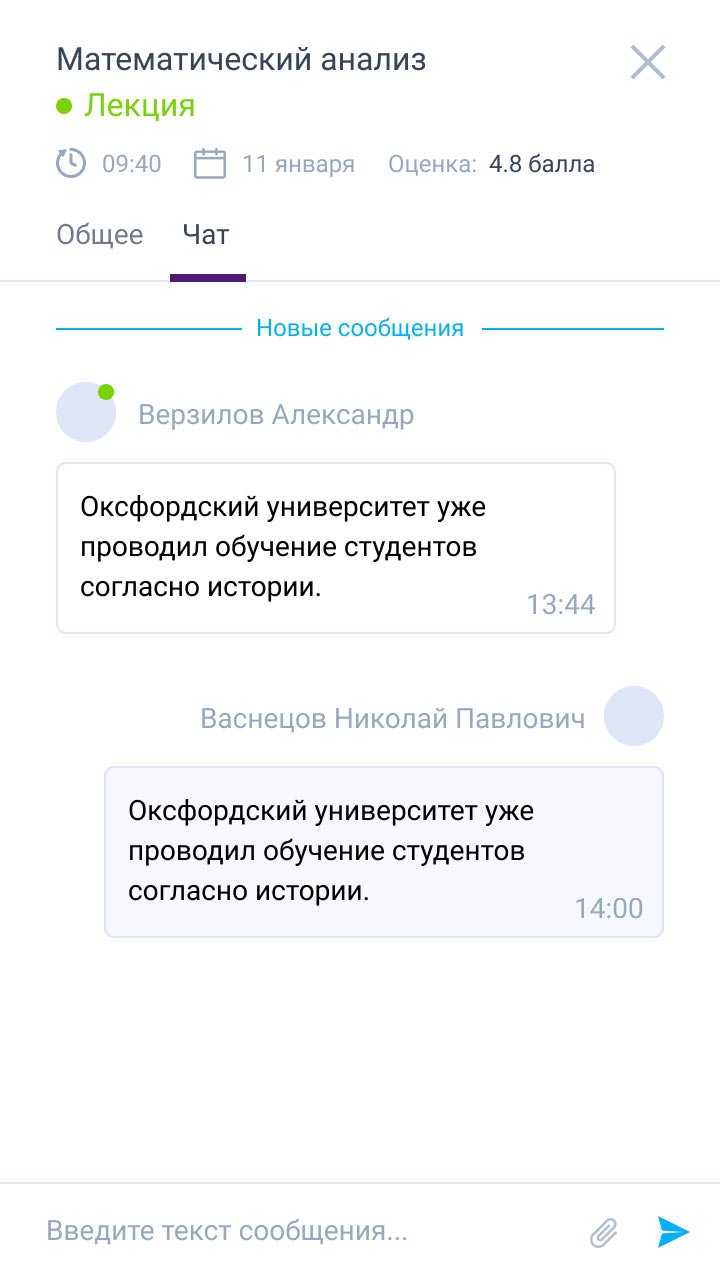720x1280 pixels.
Task: Select the Чат tab
Action: [x=206, y=235]
